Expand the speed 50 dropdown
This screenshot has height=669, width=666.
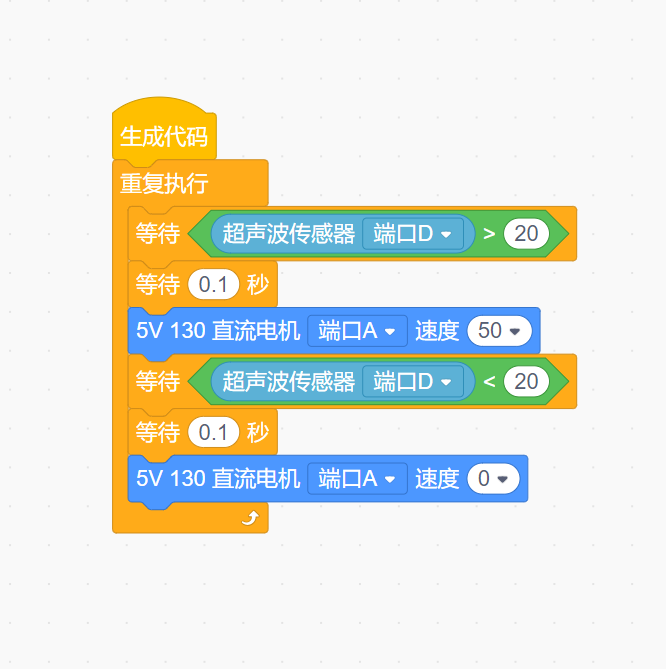click(499, 331)
